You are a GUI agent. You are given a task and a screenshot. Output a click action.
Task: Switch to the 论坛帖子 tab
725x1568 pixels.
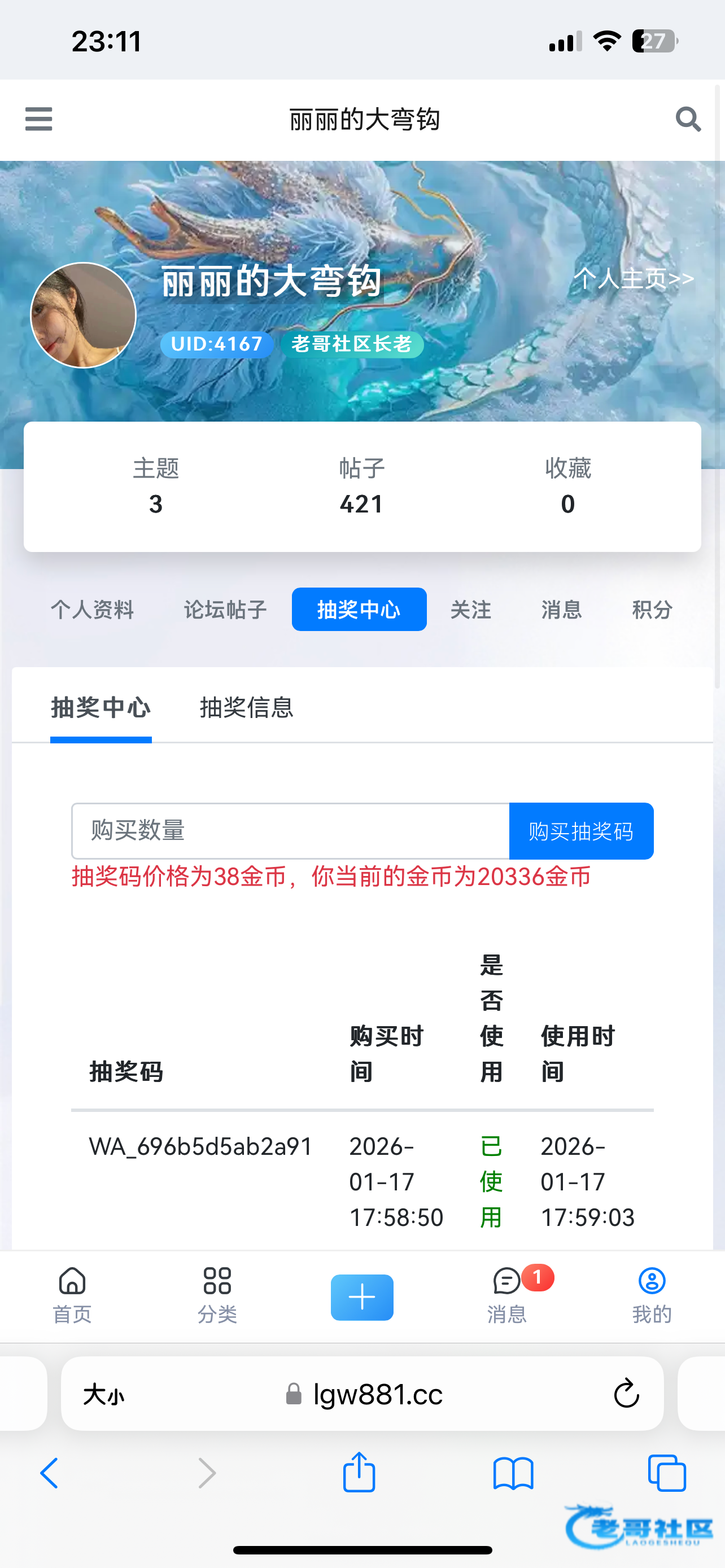(225, 609)
